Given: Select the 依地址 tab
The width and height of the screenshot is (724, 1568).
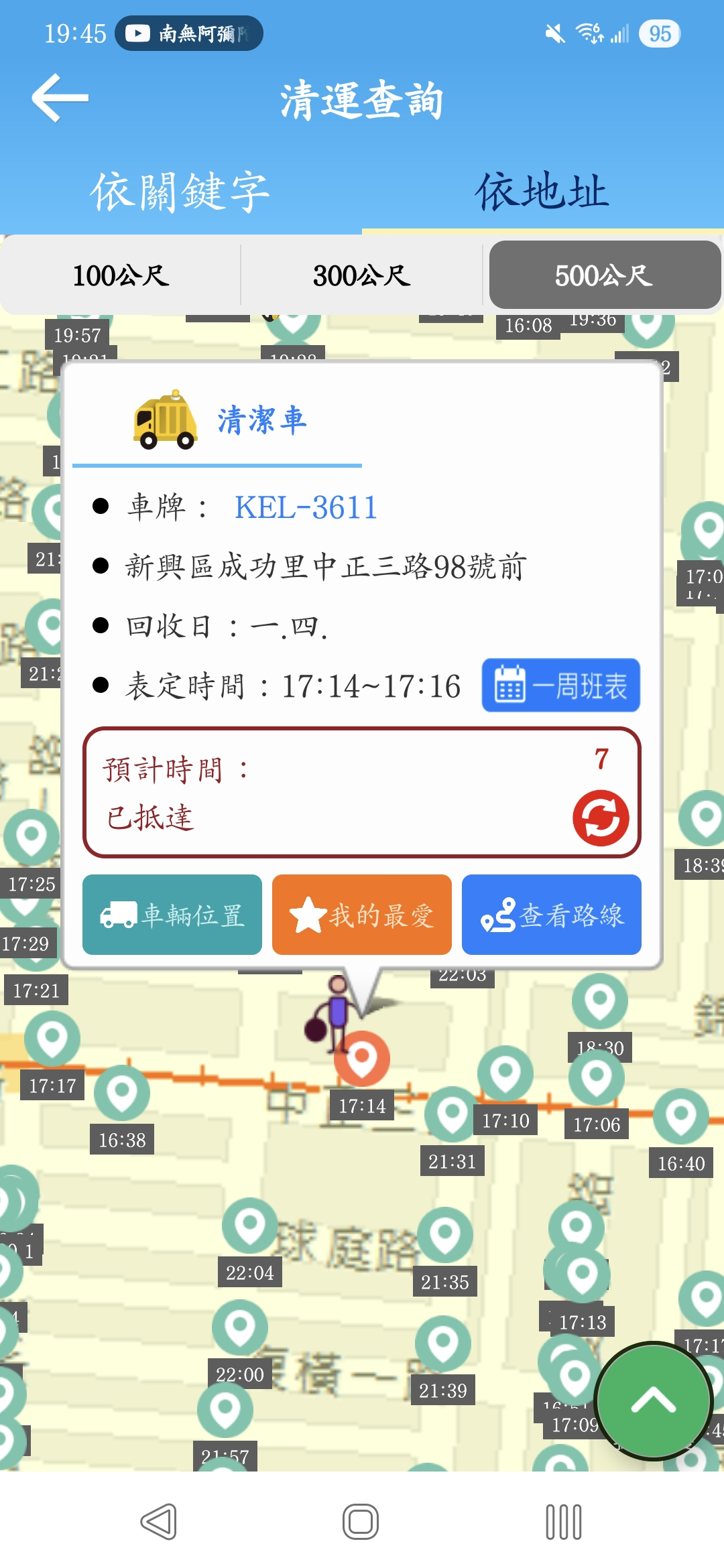Looking at the screenshot, I should coord(542,192).
